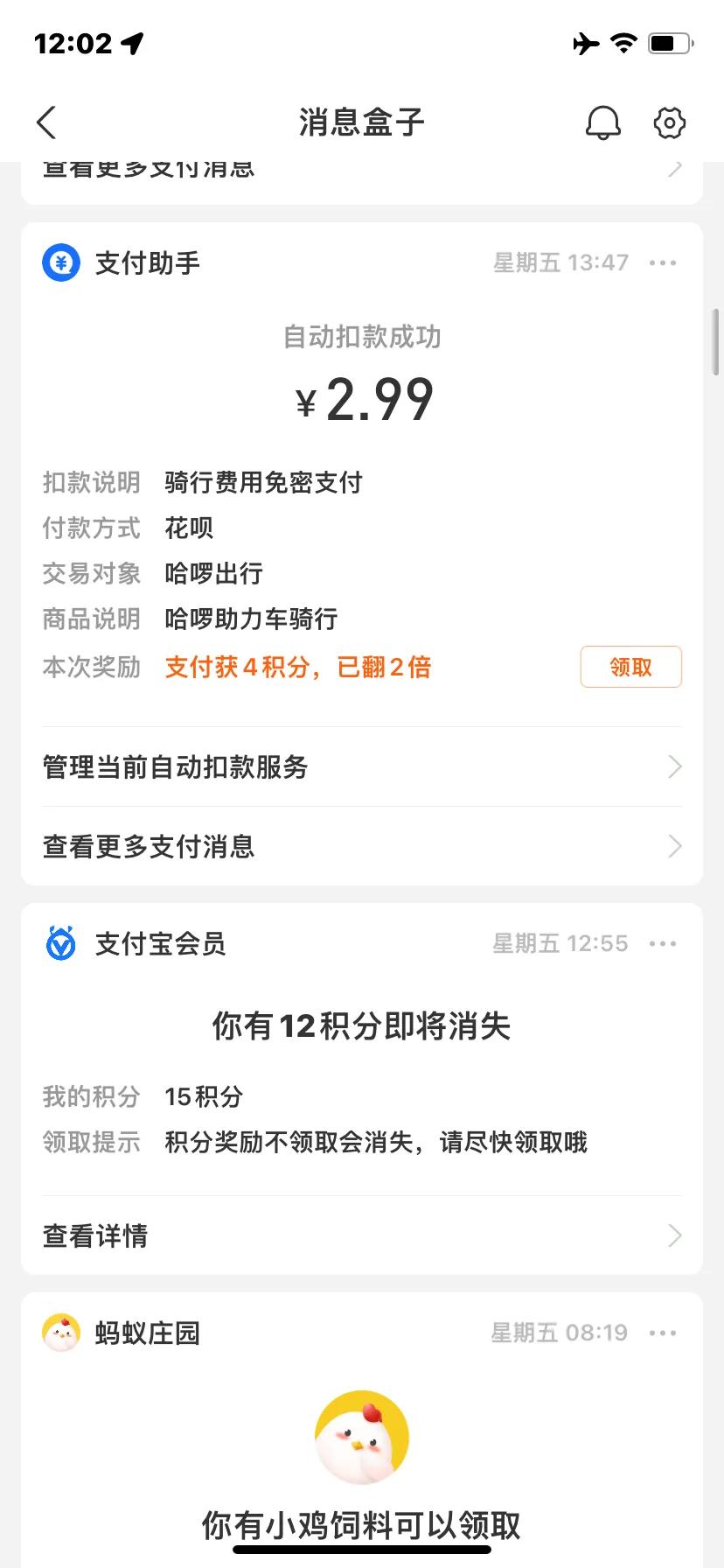Tap the back arrow to leave 消息盒子
The width and height of the screenshot is (724, 1568).
45,122
